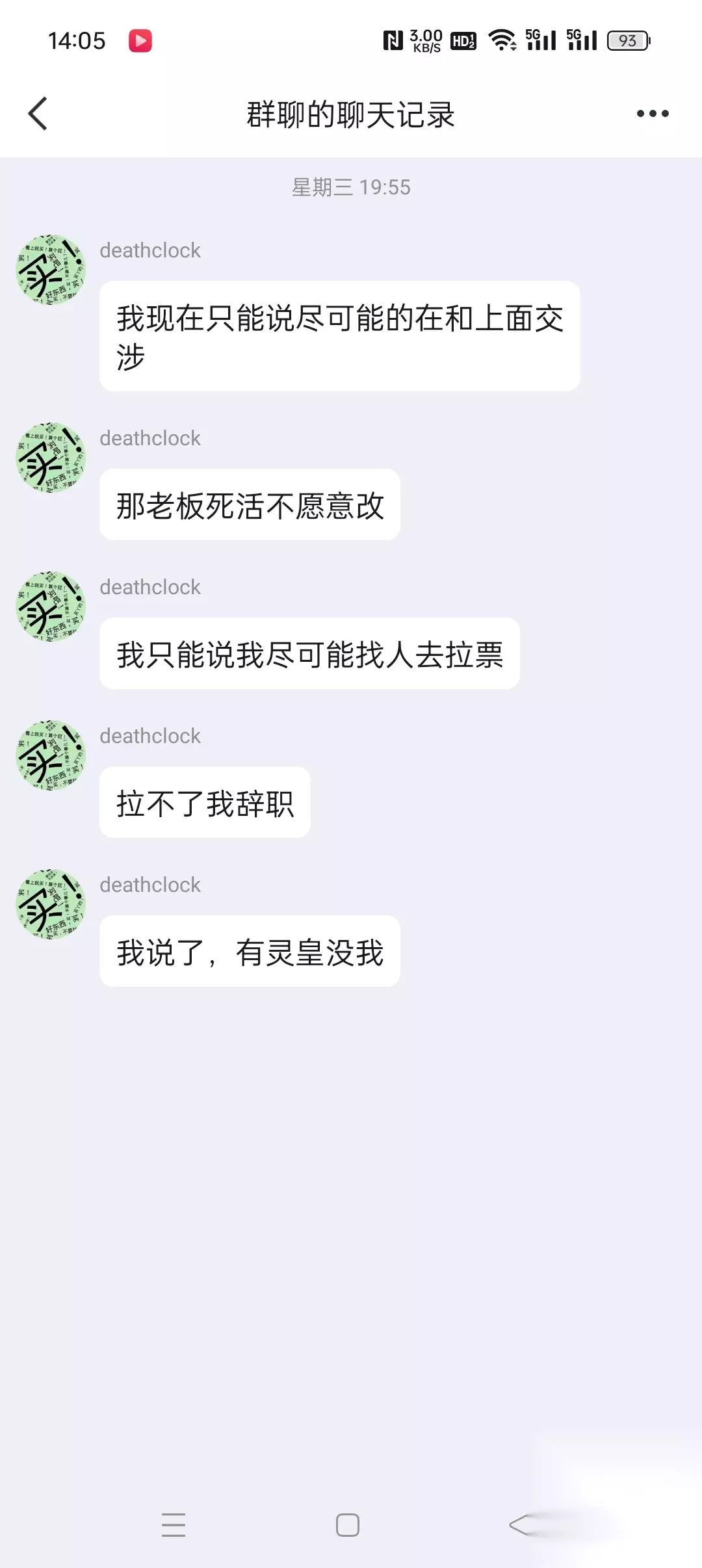Tap deathclock's avatar beside 那老板死活不愿意改
Image resolution: width=702 pixels, height=1568 pixels.
51,458
